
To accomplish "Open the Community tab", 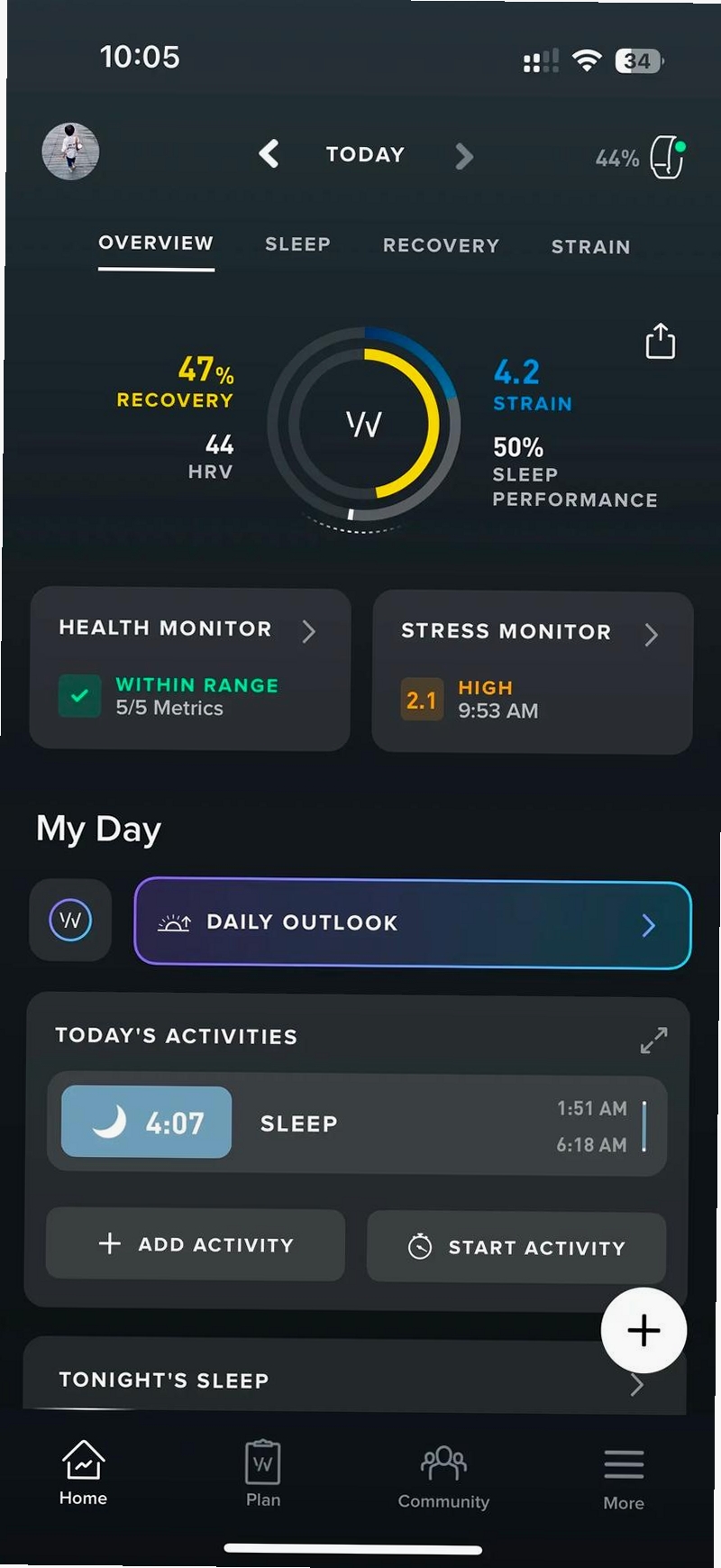I will click(443, 1477).
